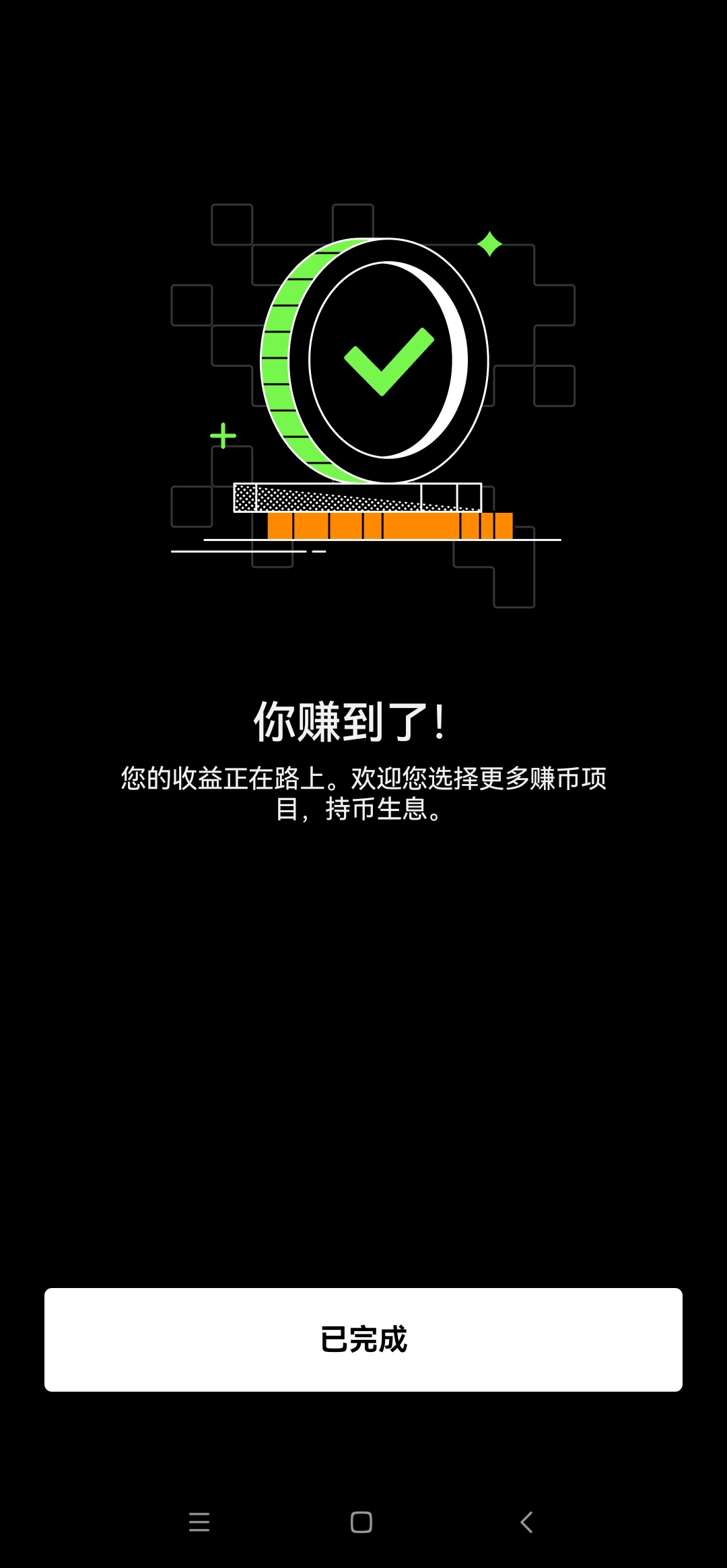Open recent apps from navigation bar
The image size is (727, 1568).
coord(199,1522)
